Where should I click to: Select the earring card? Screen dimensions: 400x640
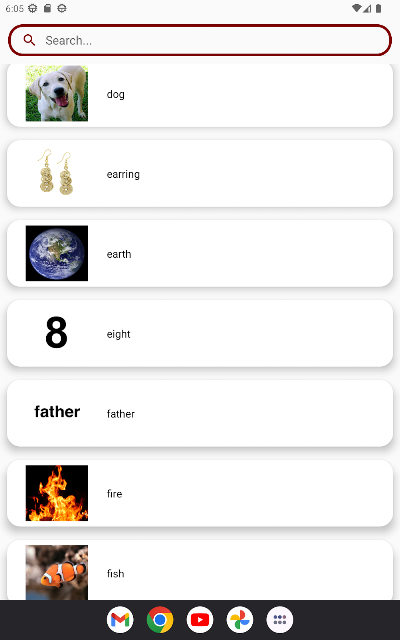200,173
